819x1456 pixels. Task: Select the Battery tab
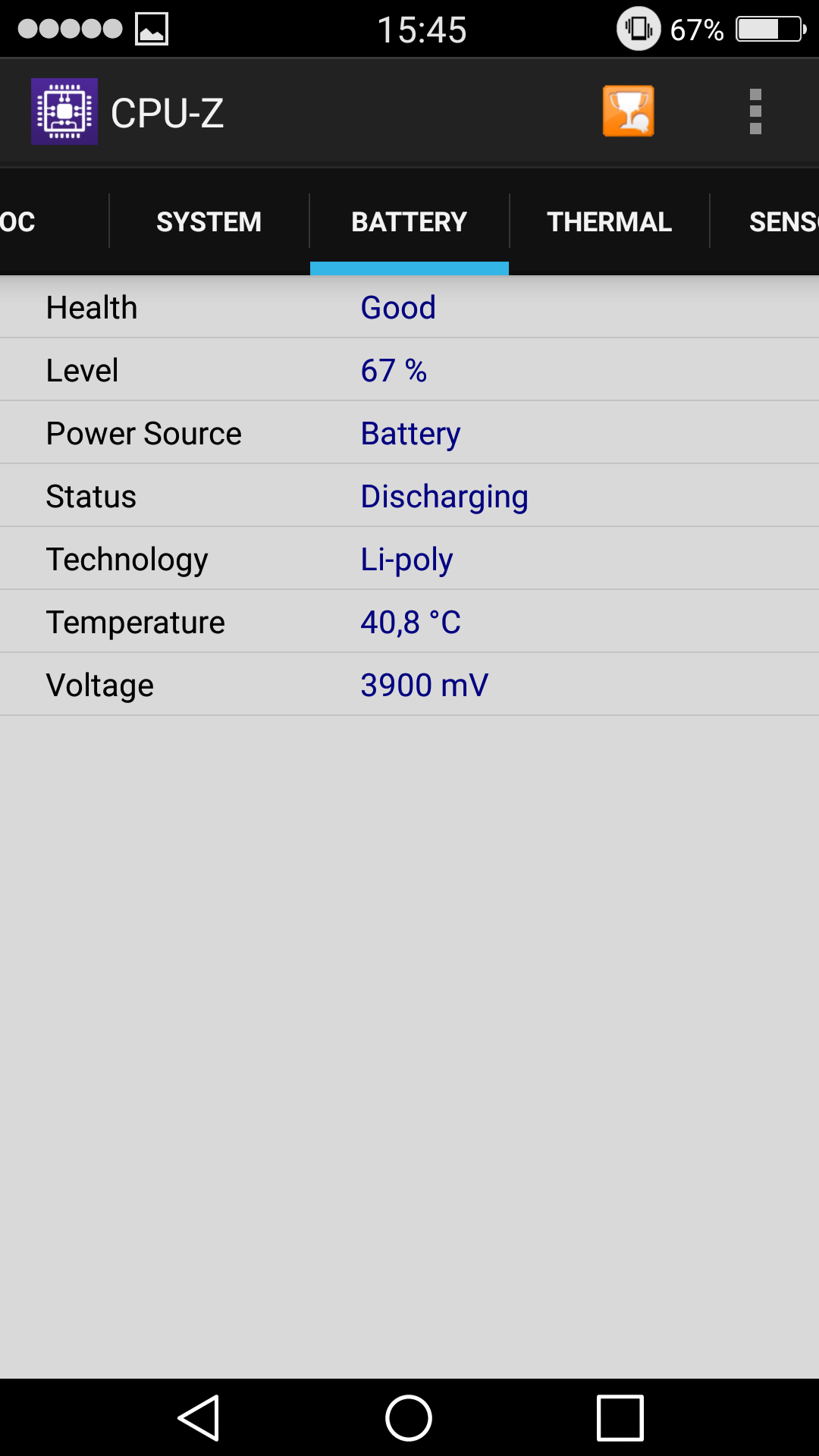point(409,221)
